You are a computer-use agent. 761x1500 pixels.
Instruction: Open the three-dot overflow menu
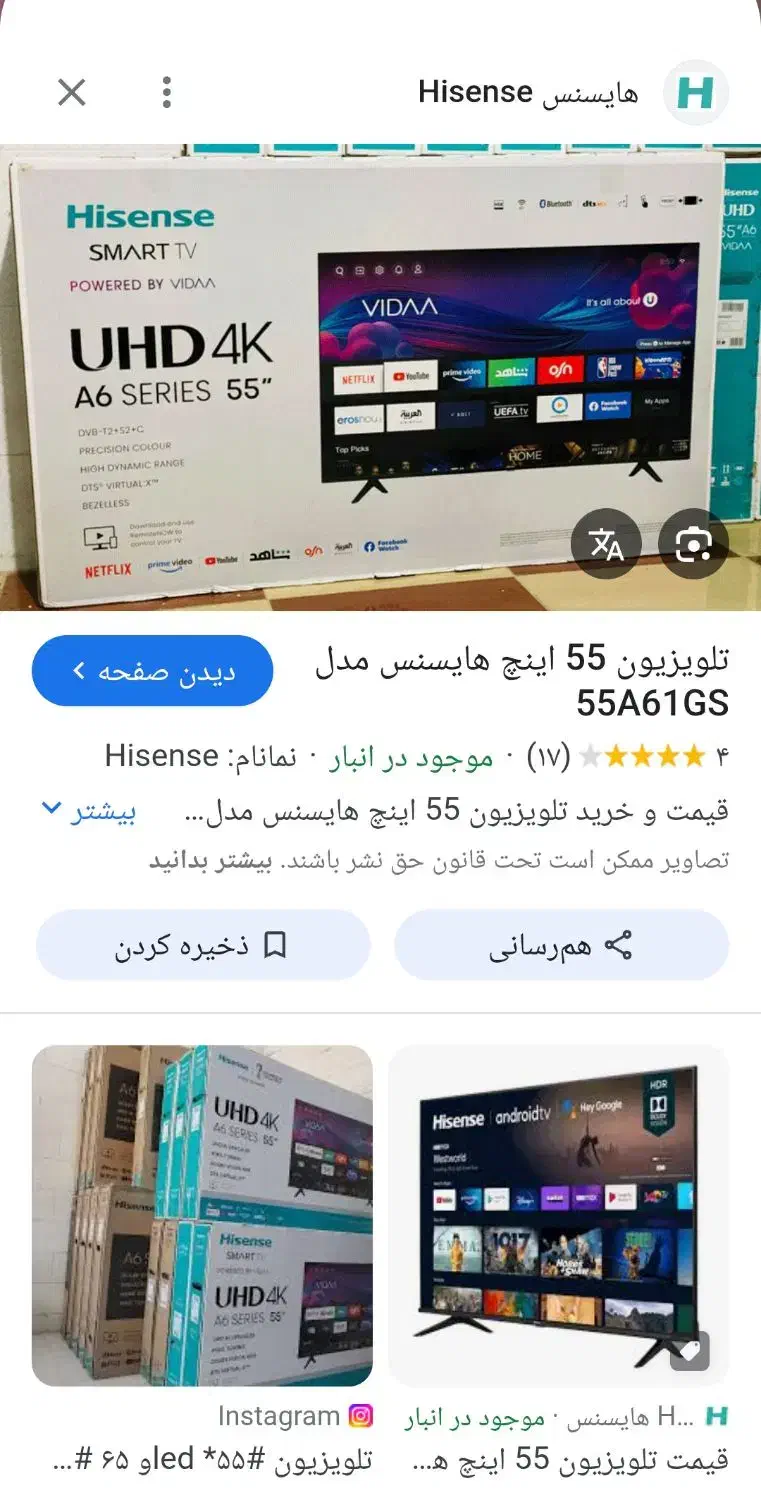(x=166, y=93)
